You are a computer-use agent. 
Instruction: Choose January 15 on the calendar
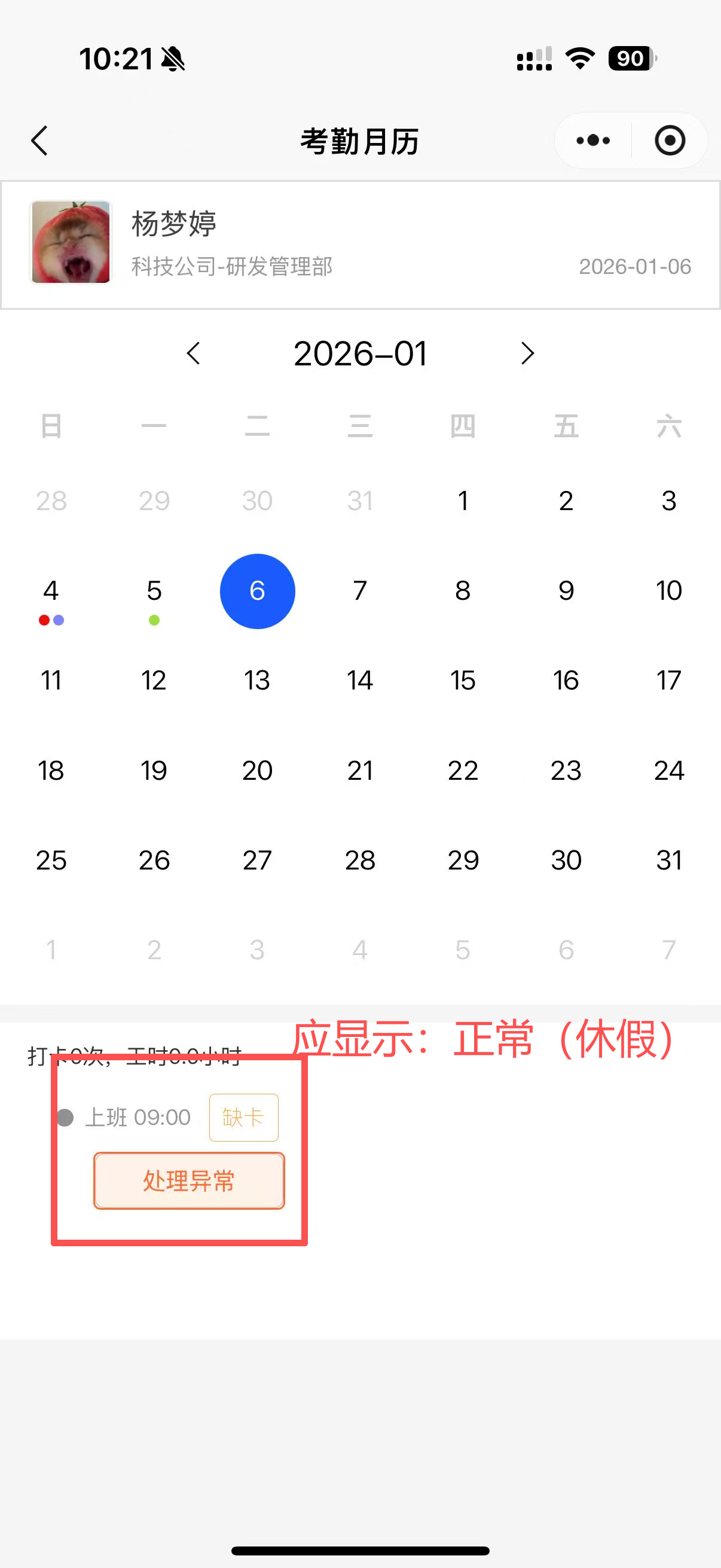(x=463, y=681)
